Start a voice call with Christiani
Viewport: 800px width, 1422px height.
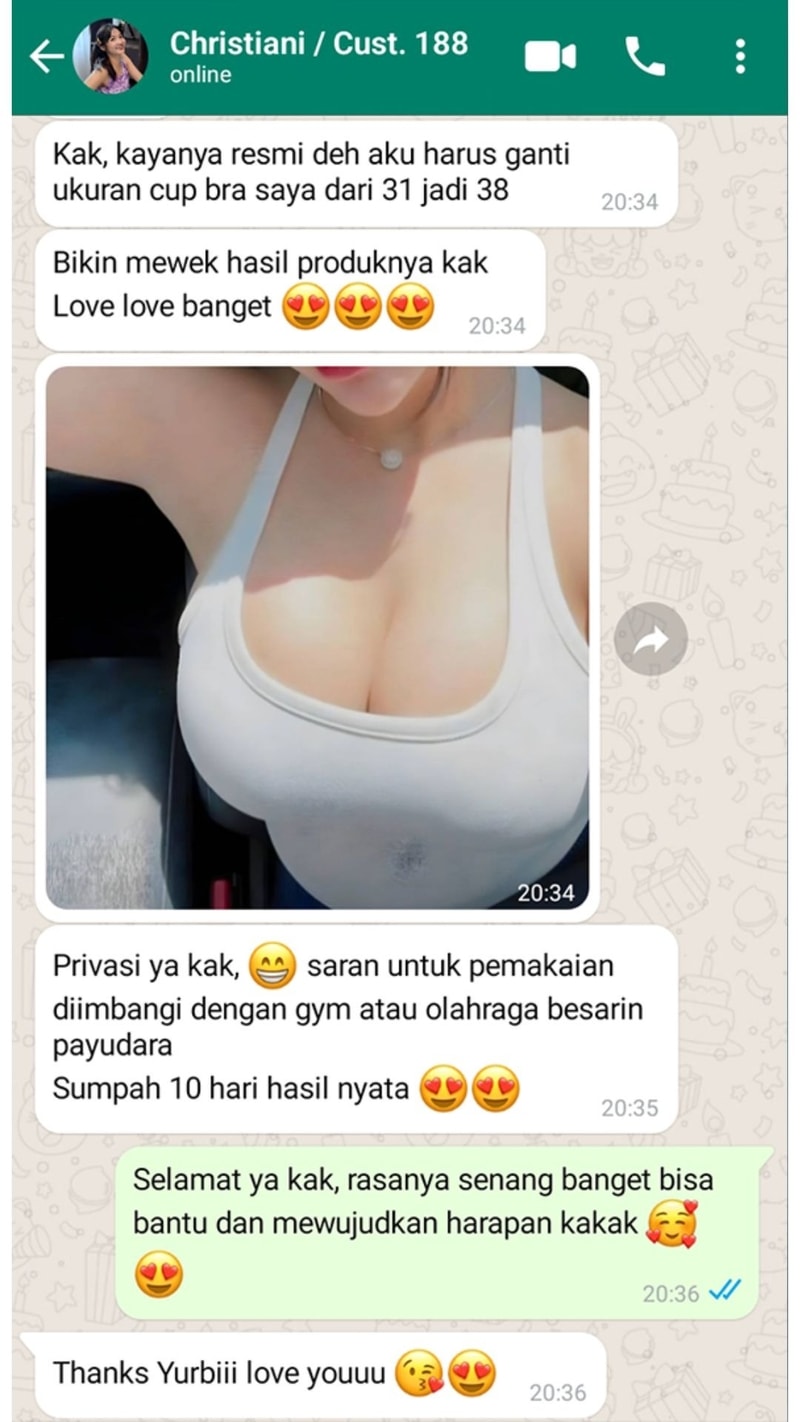(x=645, y=57)
